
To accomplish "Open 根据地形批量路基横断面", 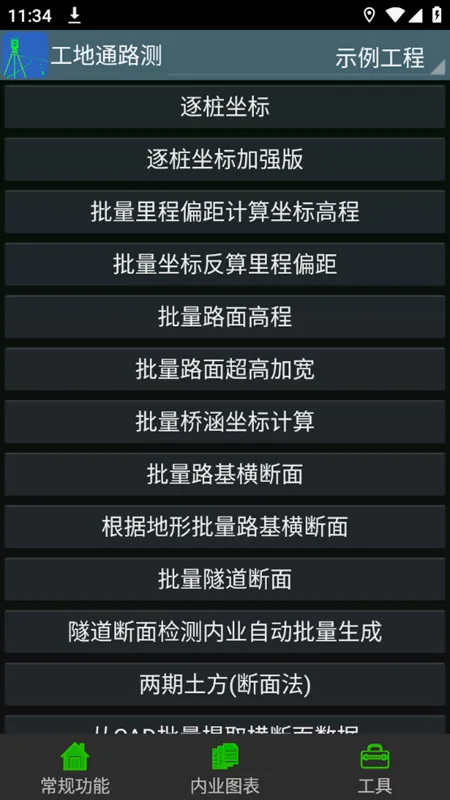I will pos(225,527).
